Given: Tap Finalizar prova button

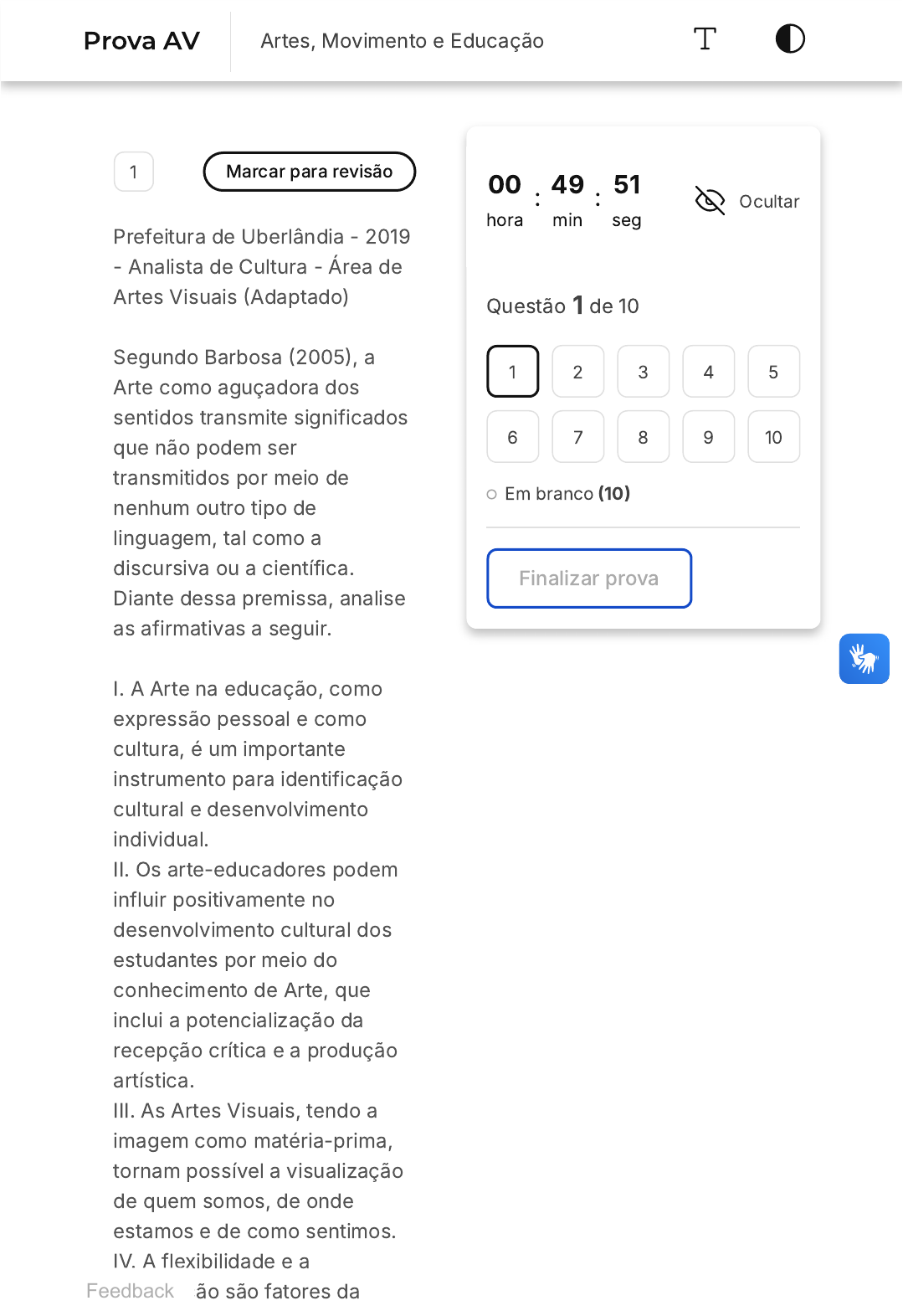Looking at the screenshot, I should pos(589,578).
